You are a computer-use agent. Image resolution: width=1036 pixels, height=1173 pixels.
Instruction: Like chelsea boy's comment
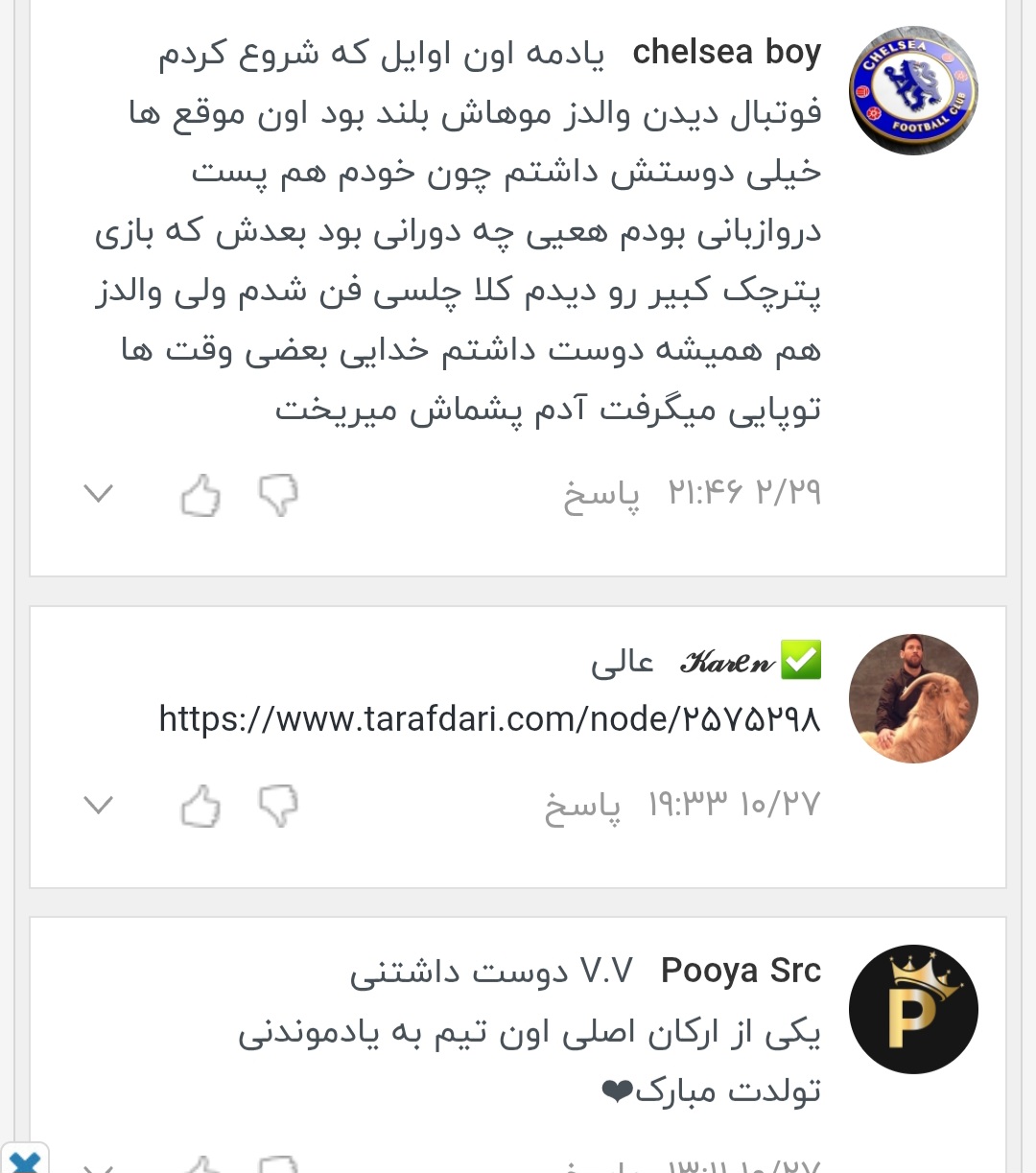[x=200, y=495]
